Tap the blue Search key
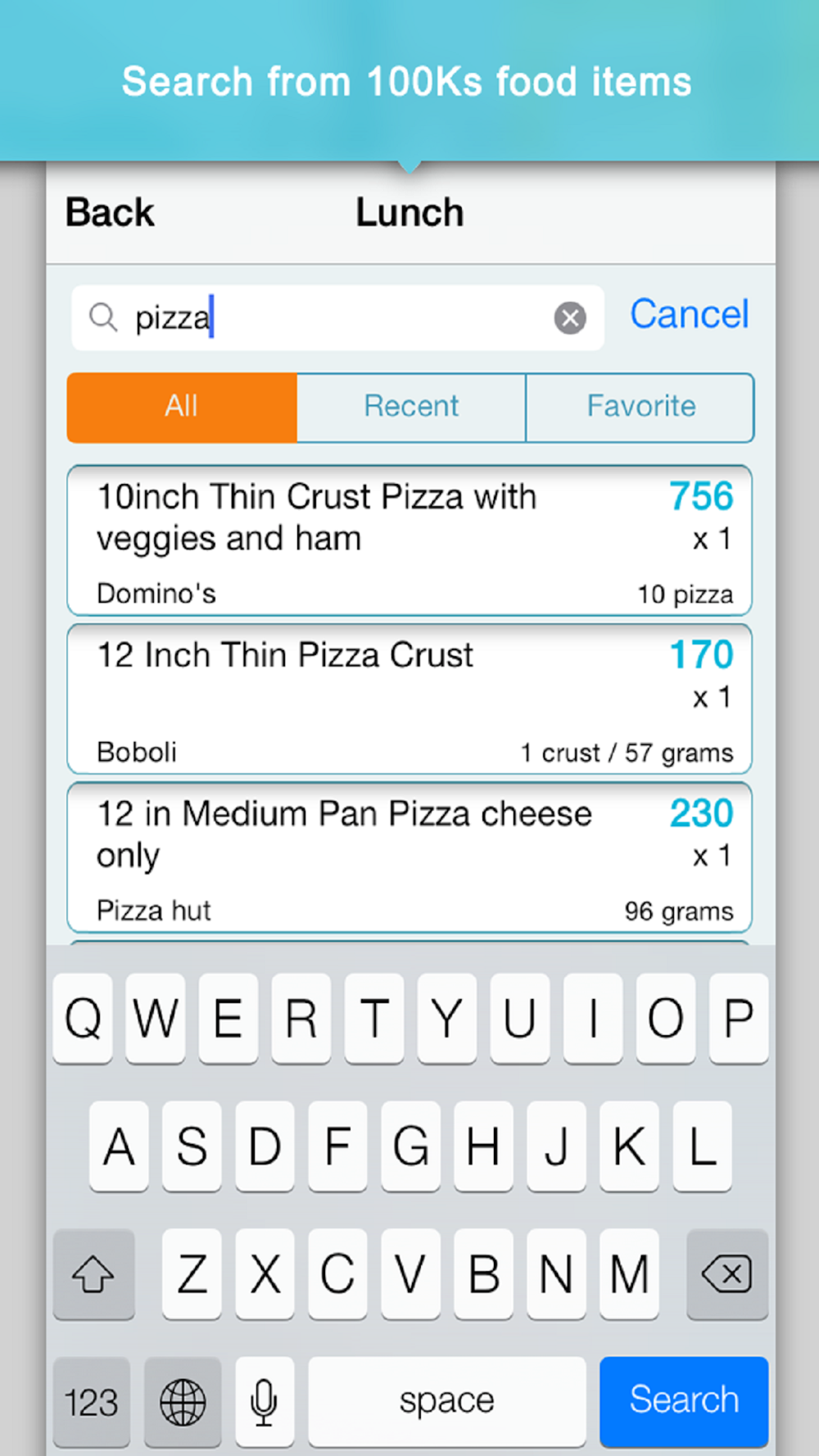Screen dimensions: 819x1456 [684, 1401]
